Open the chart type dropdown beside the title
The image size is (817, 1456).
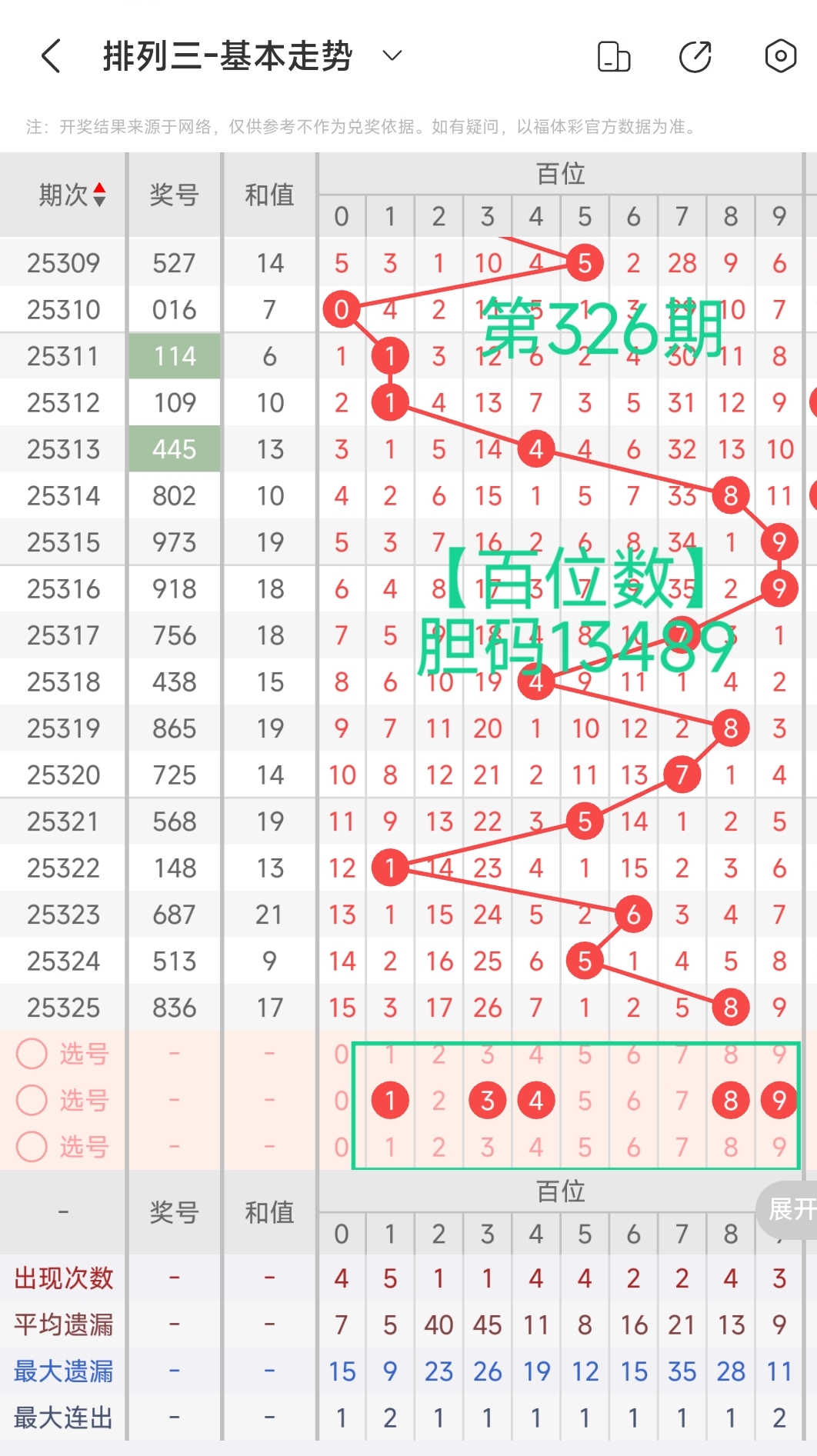coord(391,56)
